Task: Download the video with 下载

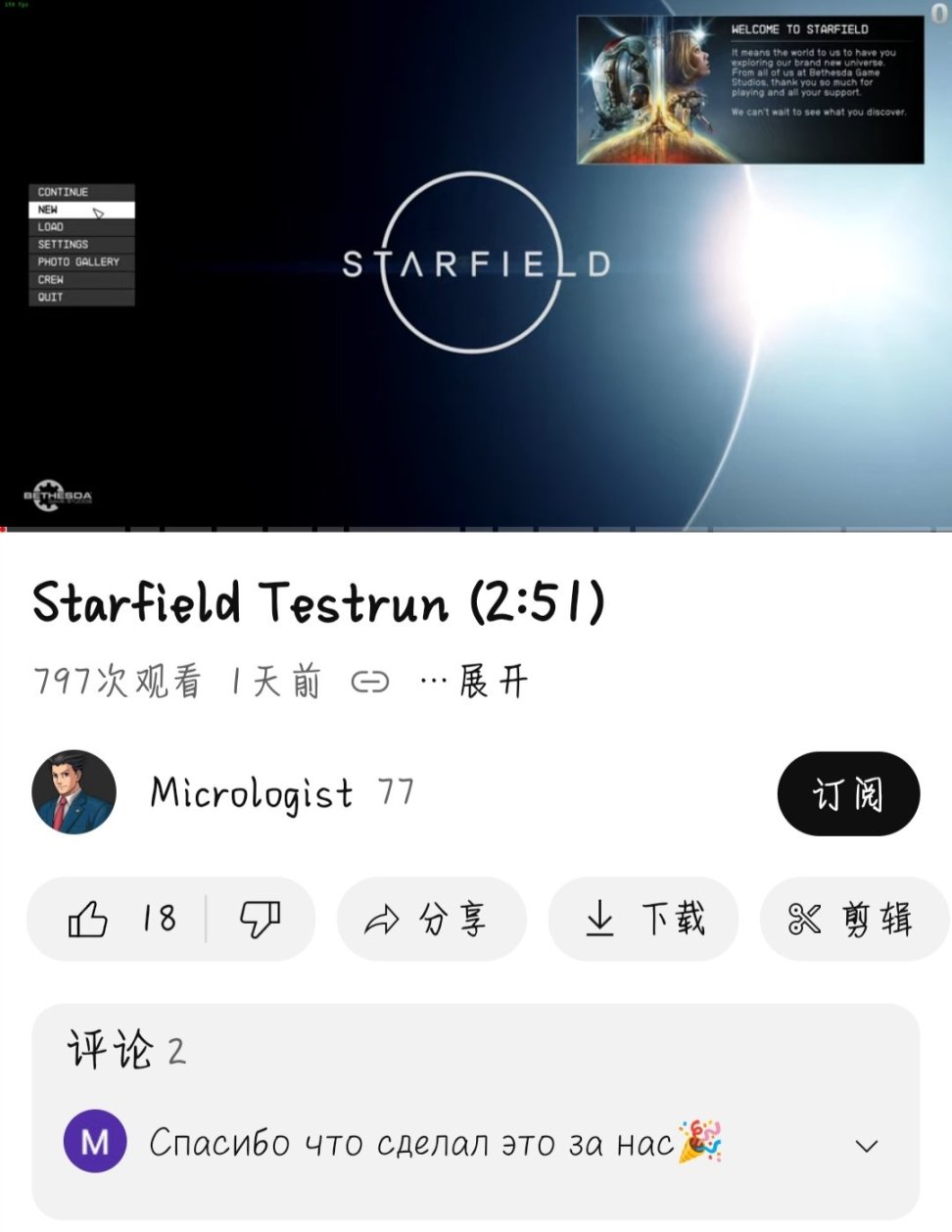Action: click(643, 919)
